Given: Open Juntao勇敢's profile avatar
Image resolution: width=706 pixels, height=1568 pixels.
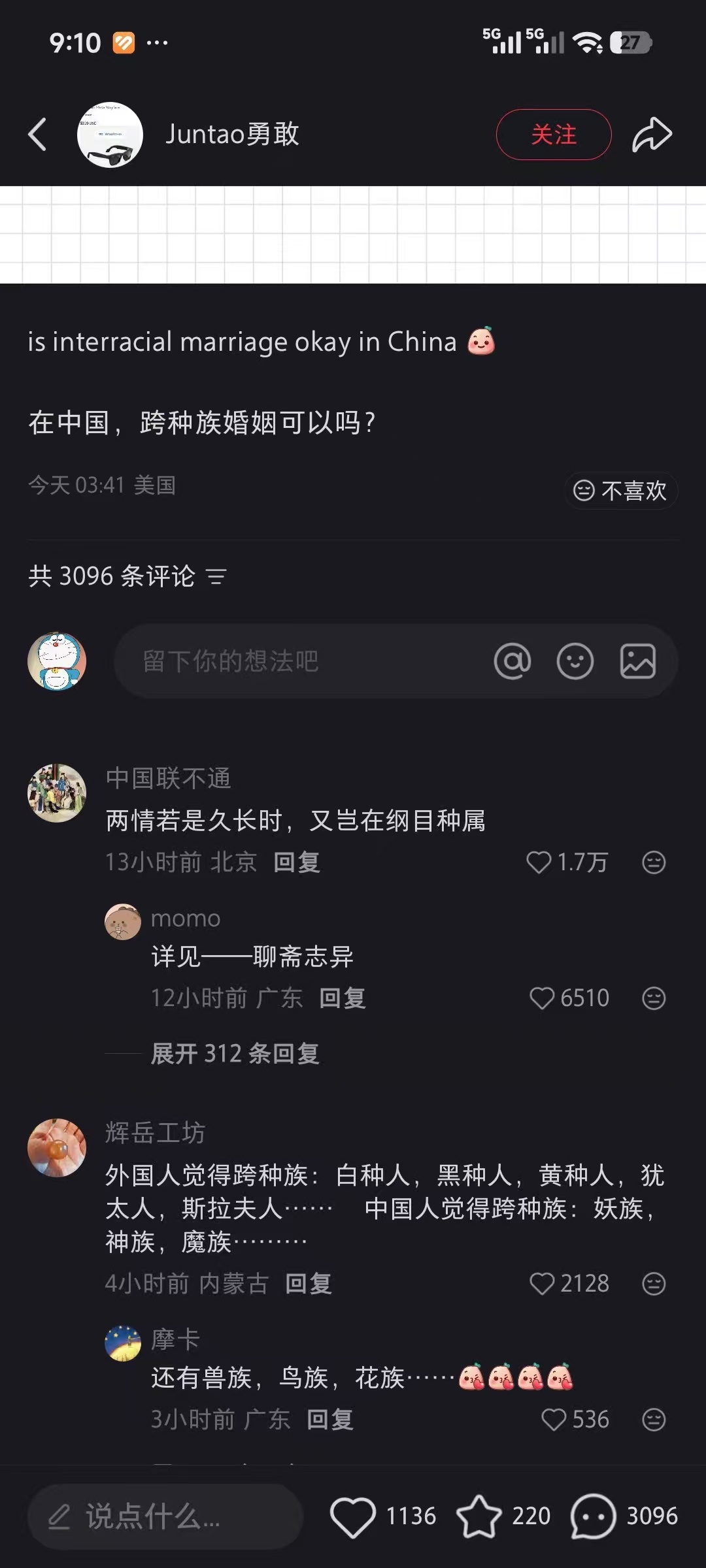Looking at the screenshot, I should (x=110, y=134).
